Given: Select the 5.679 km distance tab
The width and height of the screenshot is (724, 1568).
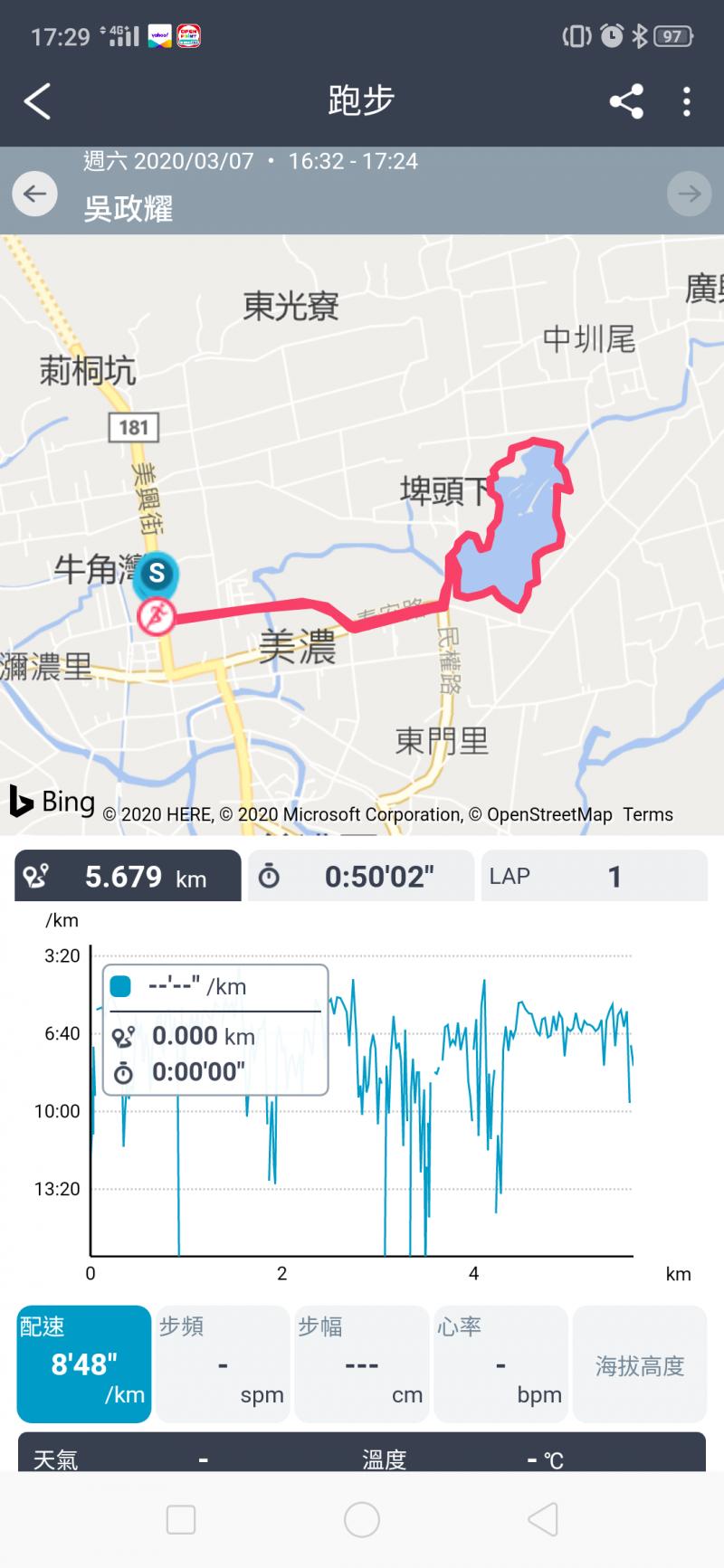Looking at the screenshot, I should [128, 876].
